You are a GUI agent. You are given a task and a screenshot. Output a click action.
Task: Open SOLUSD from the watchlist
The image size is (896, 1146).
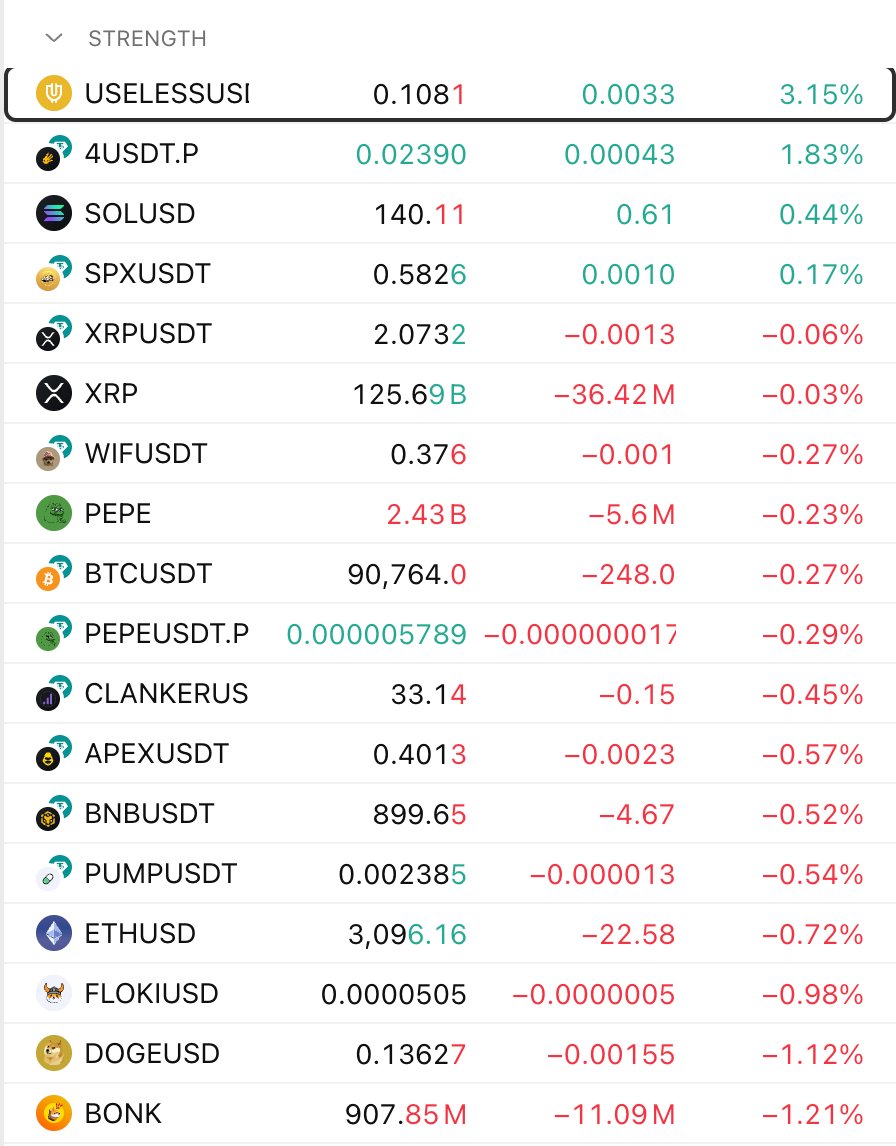(140, 214)
